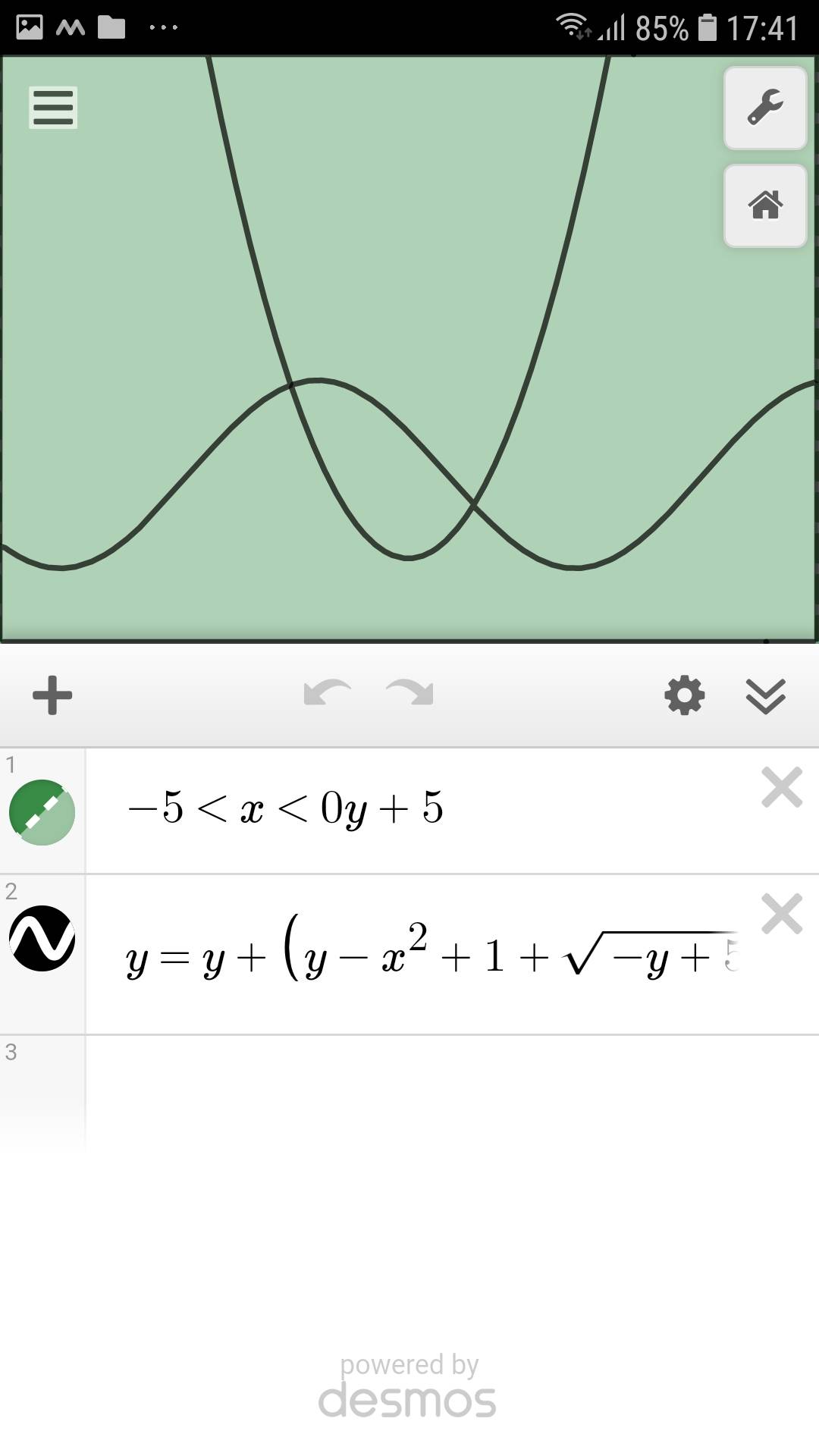Open the main hamburger menu

pos(52,108)
